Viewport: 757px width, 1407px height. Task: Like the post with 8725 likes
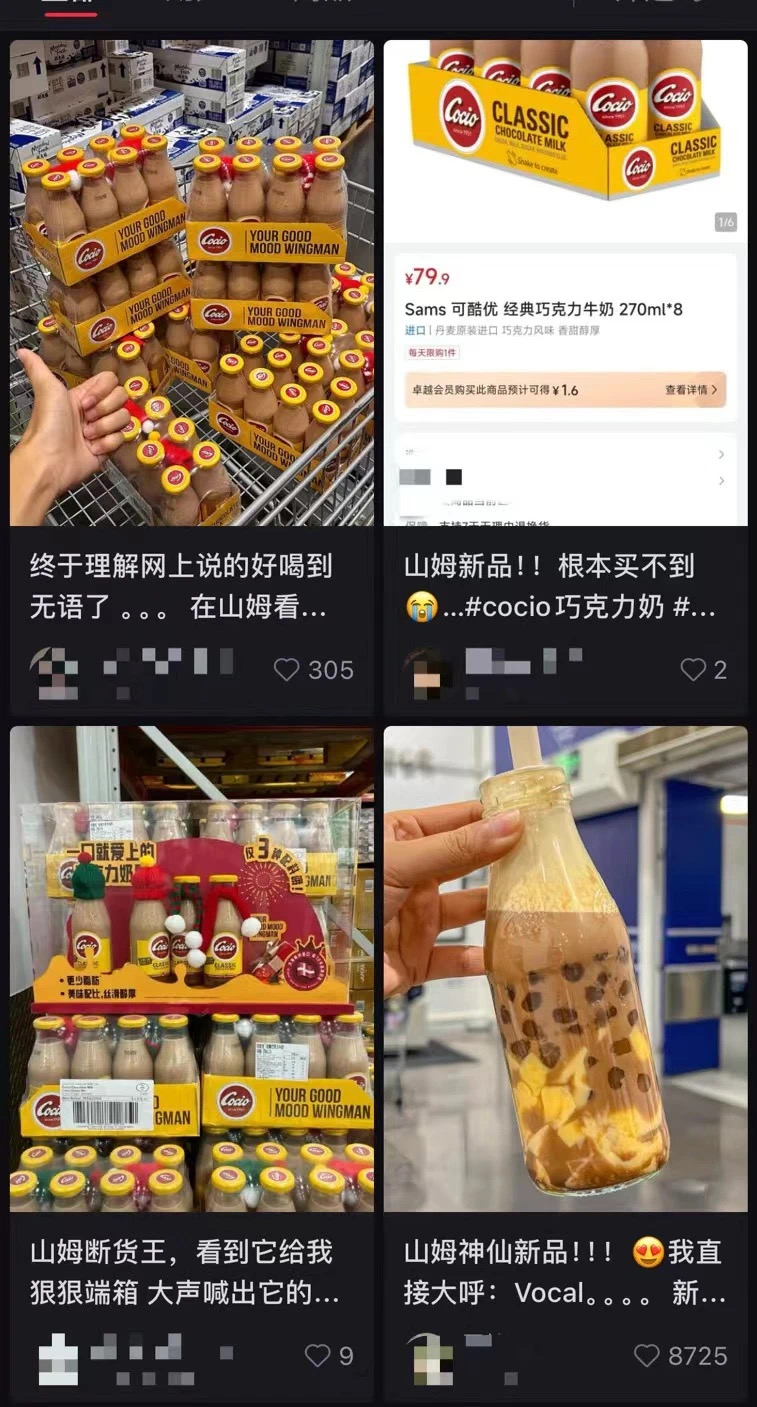pos(647,1355)
